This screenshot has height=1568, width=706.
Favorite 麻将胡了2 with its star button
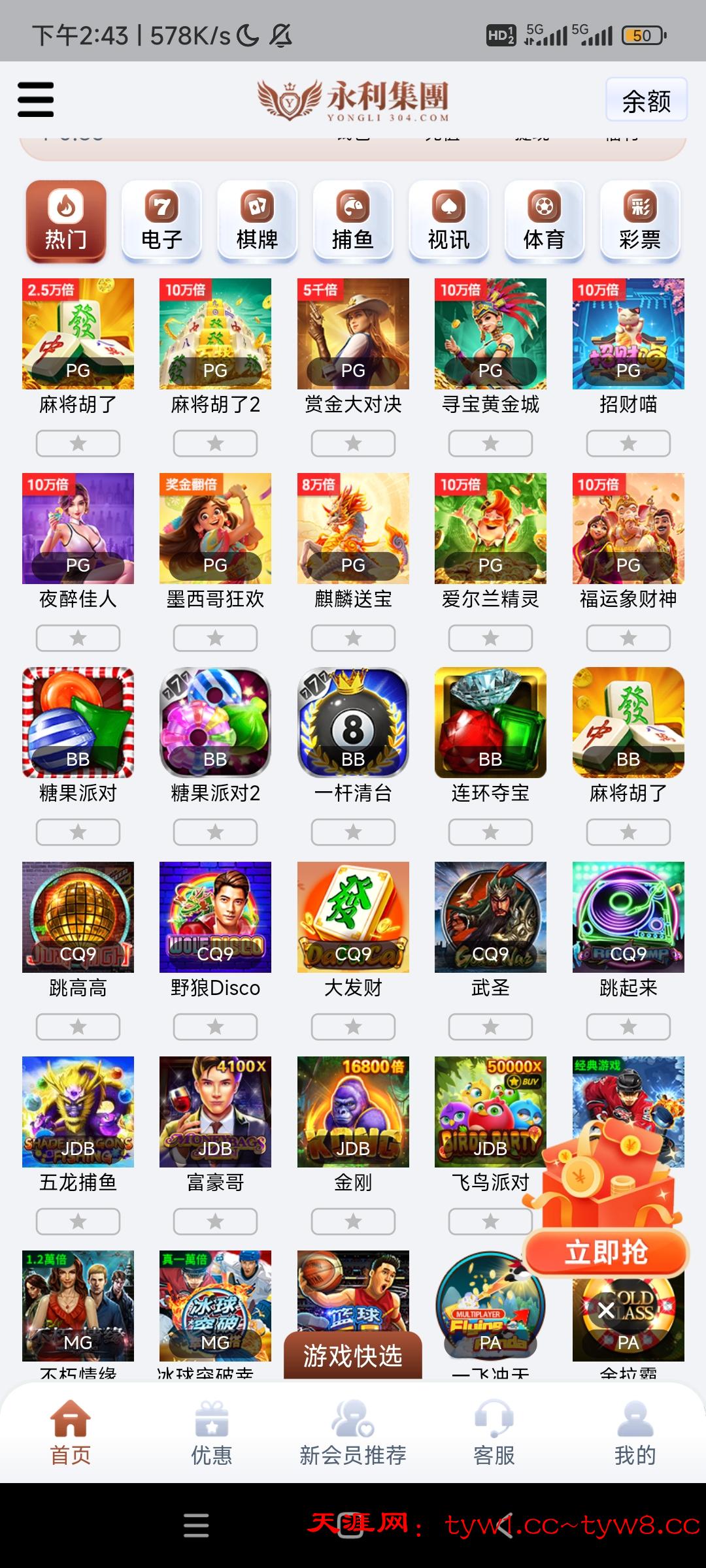coord(215,444)
